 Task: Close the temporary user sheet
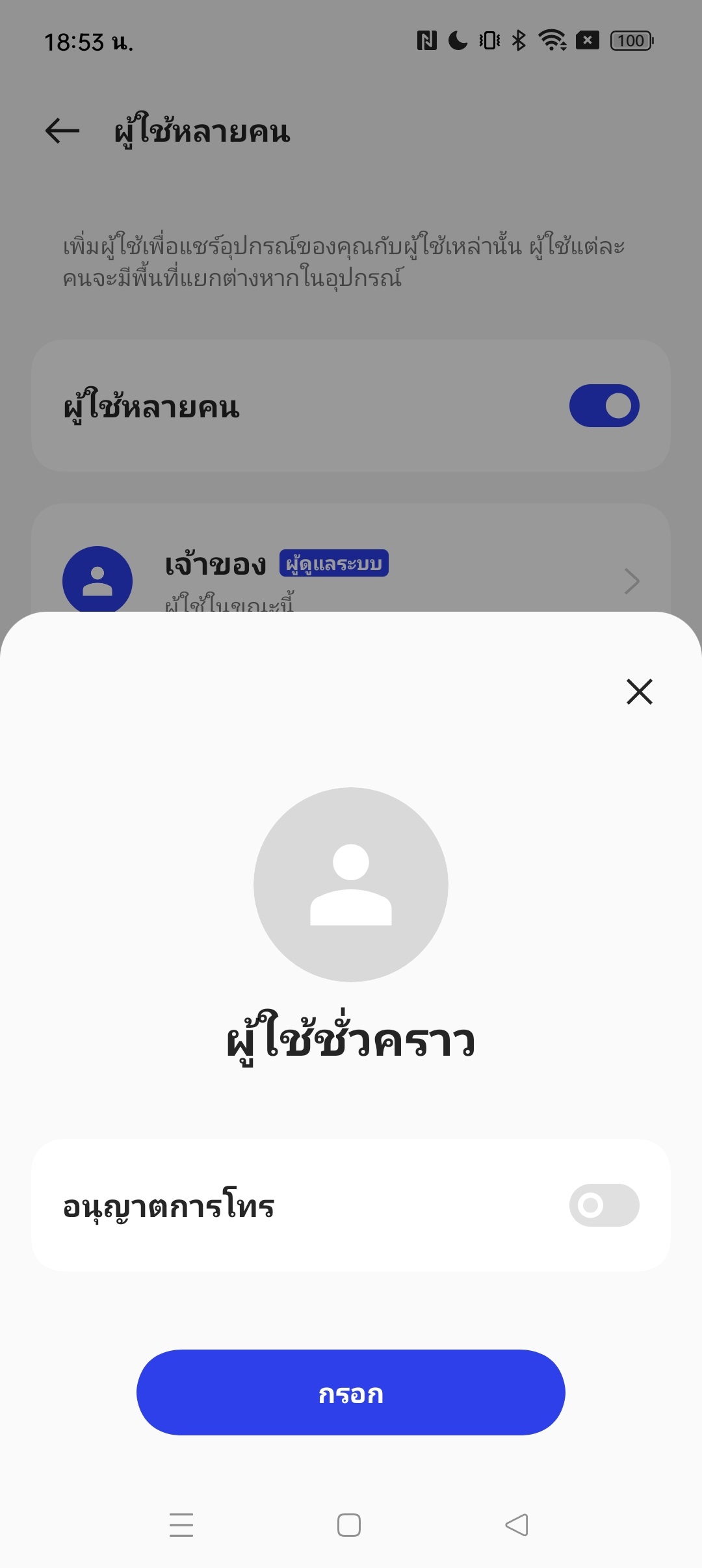click(x=639, y=691)
